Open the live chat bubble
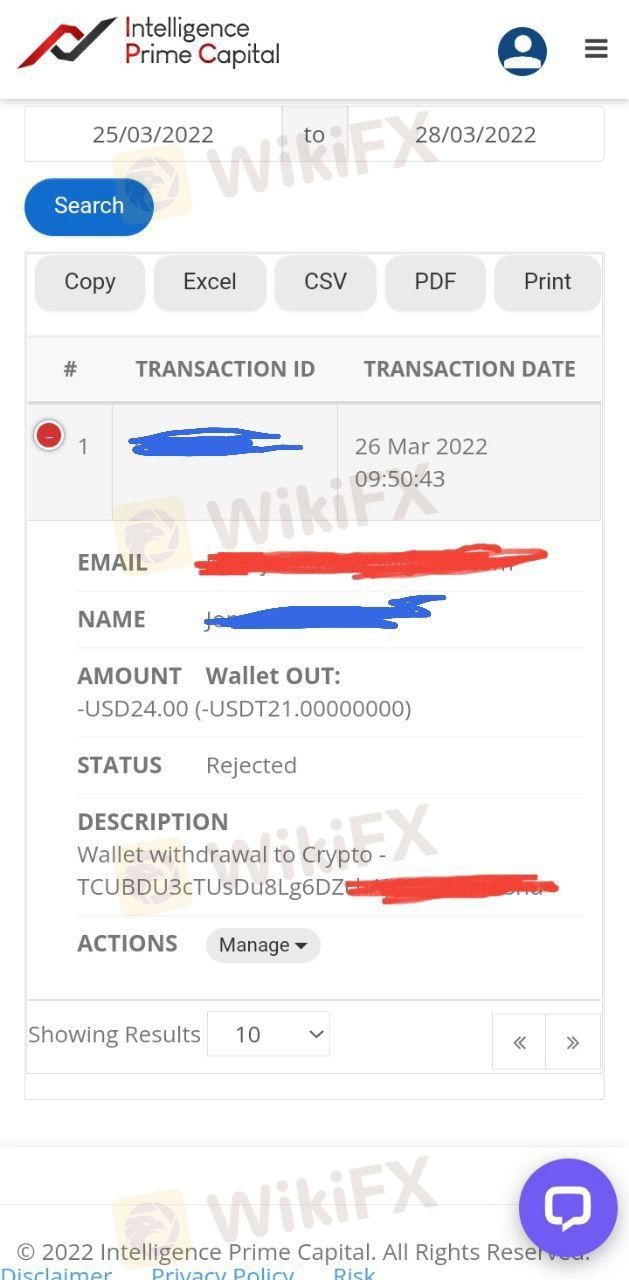 tap(568, 1207)
